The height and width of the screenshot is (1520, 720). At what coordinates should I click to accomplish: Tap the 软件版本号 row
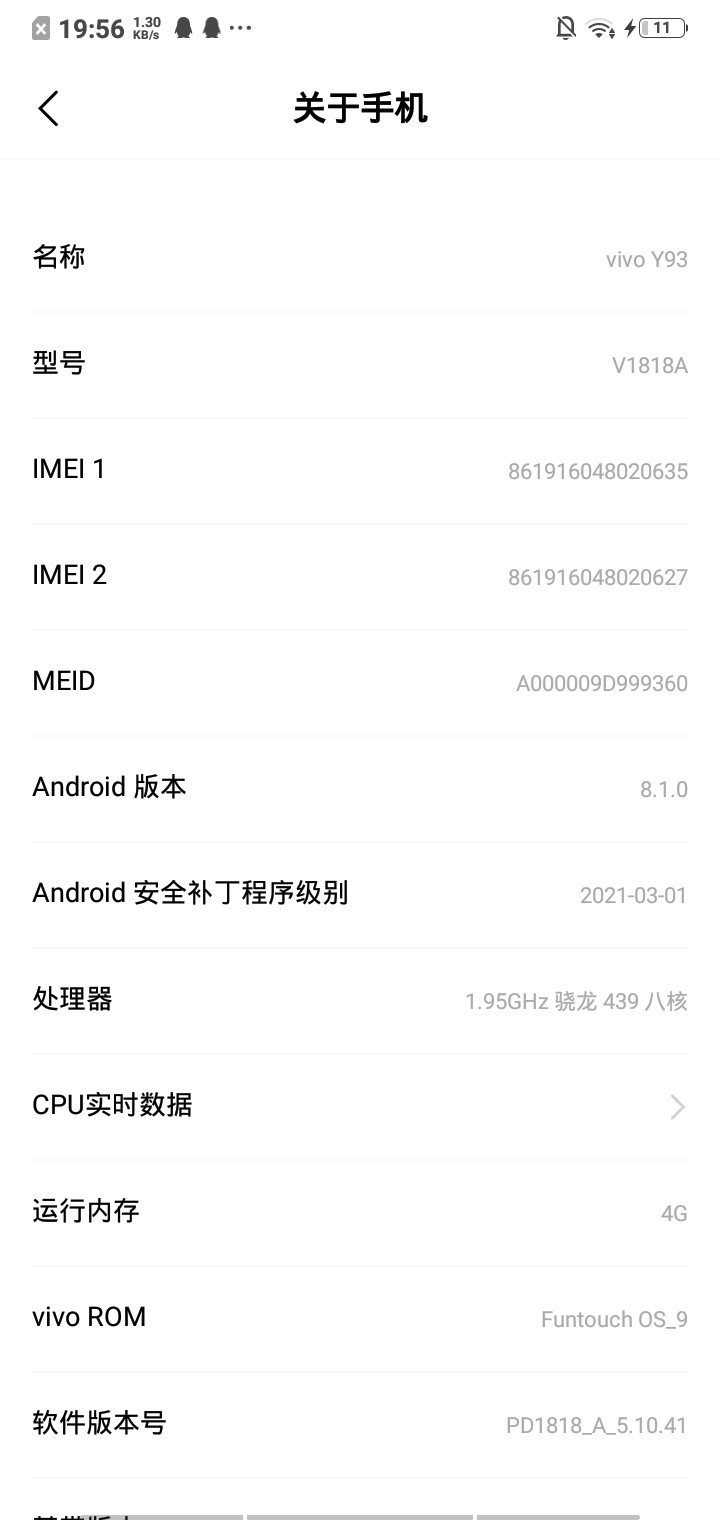pyautogui.click(x=360, y=1424)
